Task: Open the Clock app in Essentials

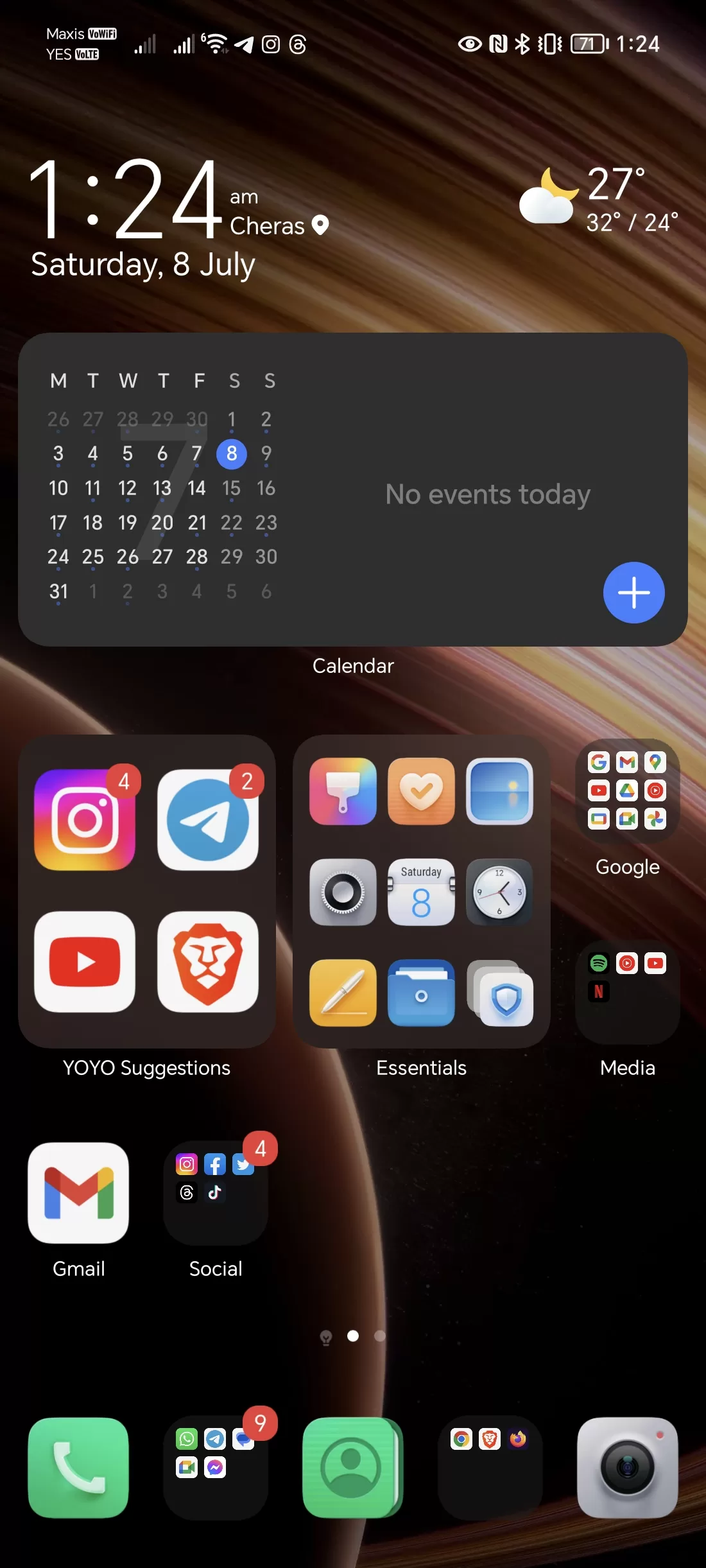Action: pyautogui.click(x=499, y=893)
